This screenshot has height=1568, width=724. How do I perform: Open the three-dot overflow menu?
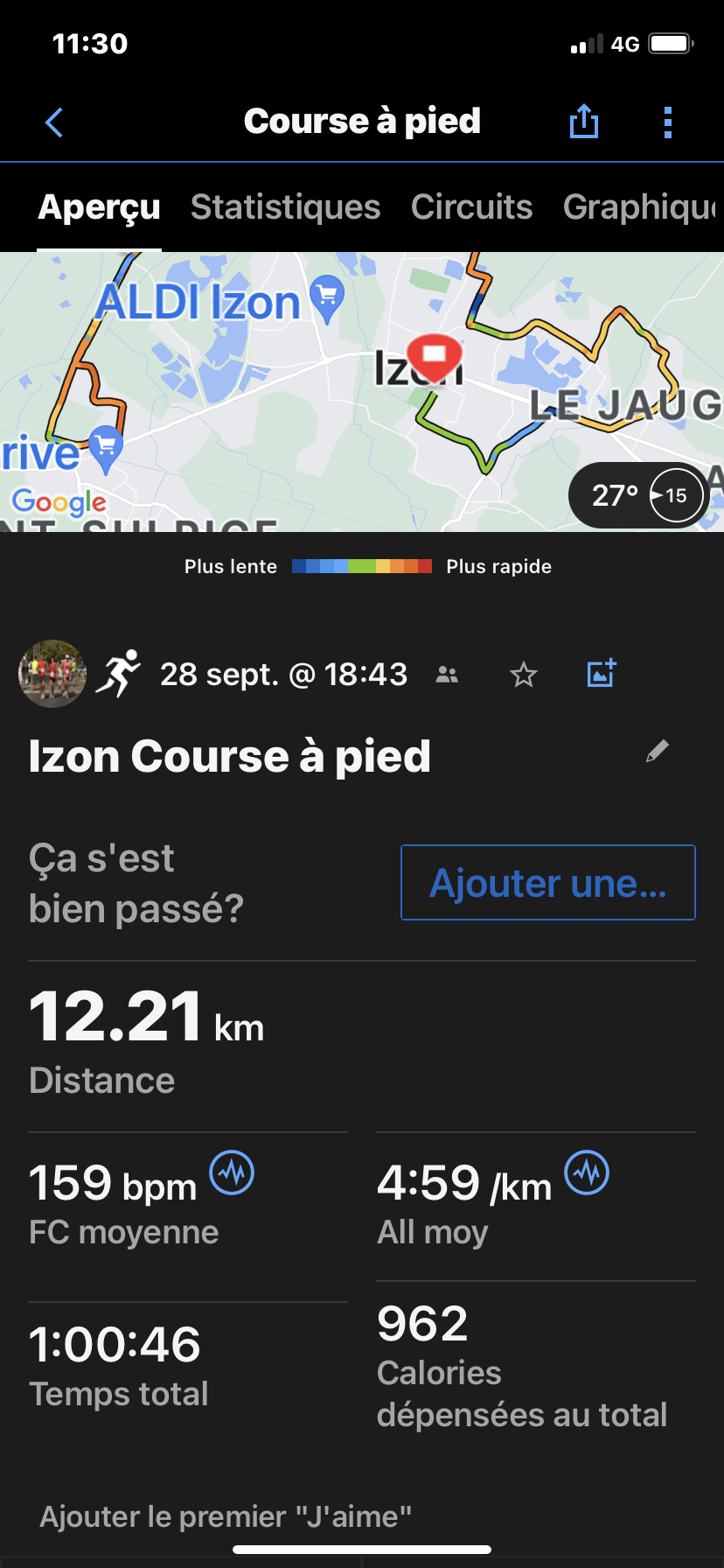(668, 122)
